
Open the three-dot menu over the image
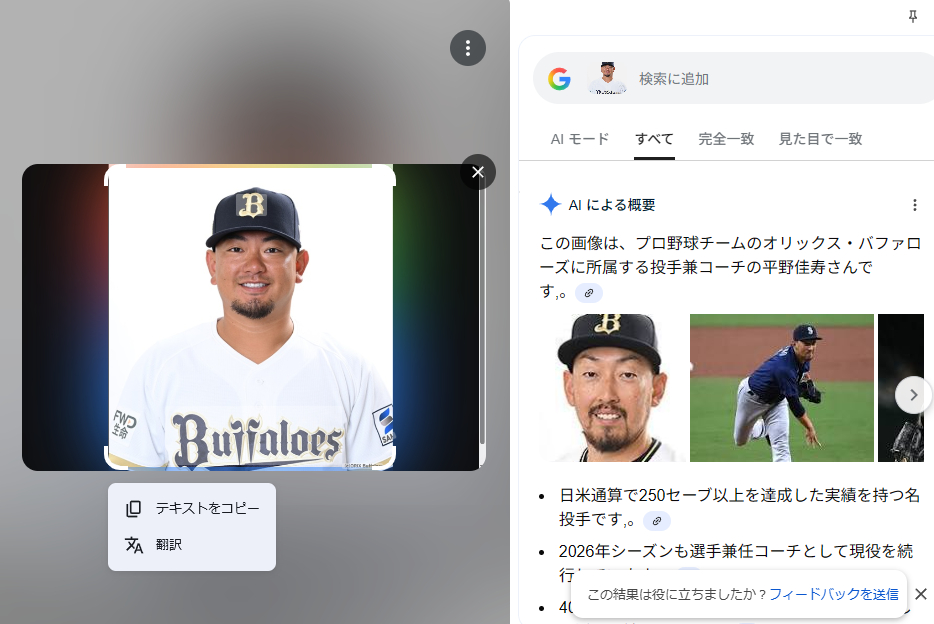click(467, 48)
